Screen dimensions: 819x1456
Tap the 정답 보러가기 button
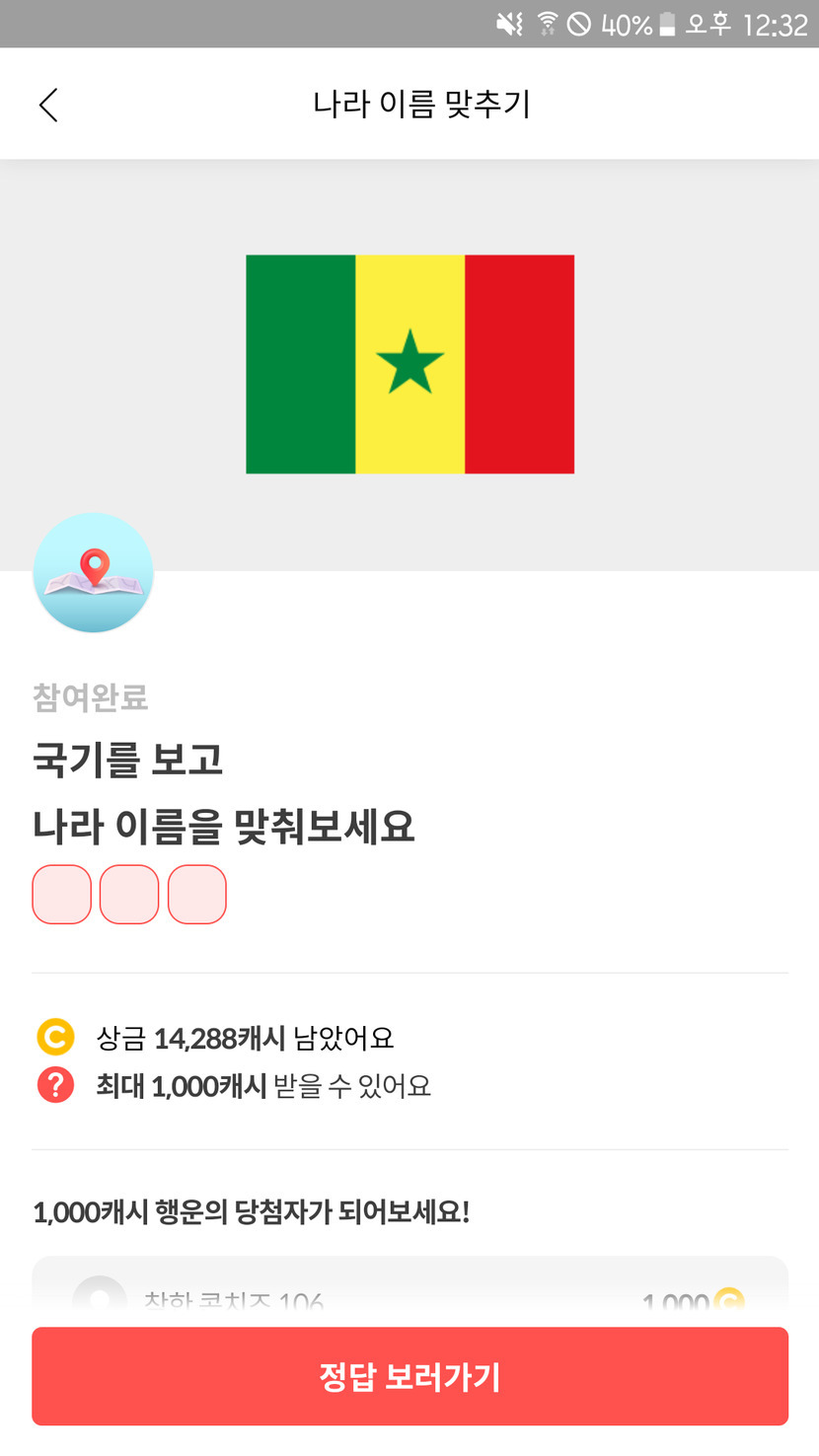point(409,1376)
